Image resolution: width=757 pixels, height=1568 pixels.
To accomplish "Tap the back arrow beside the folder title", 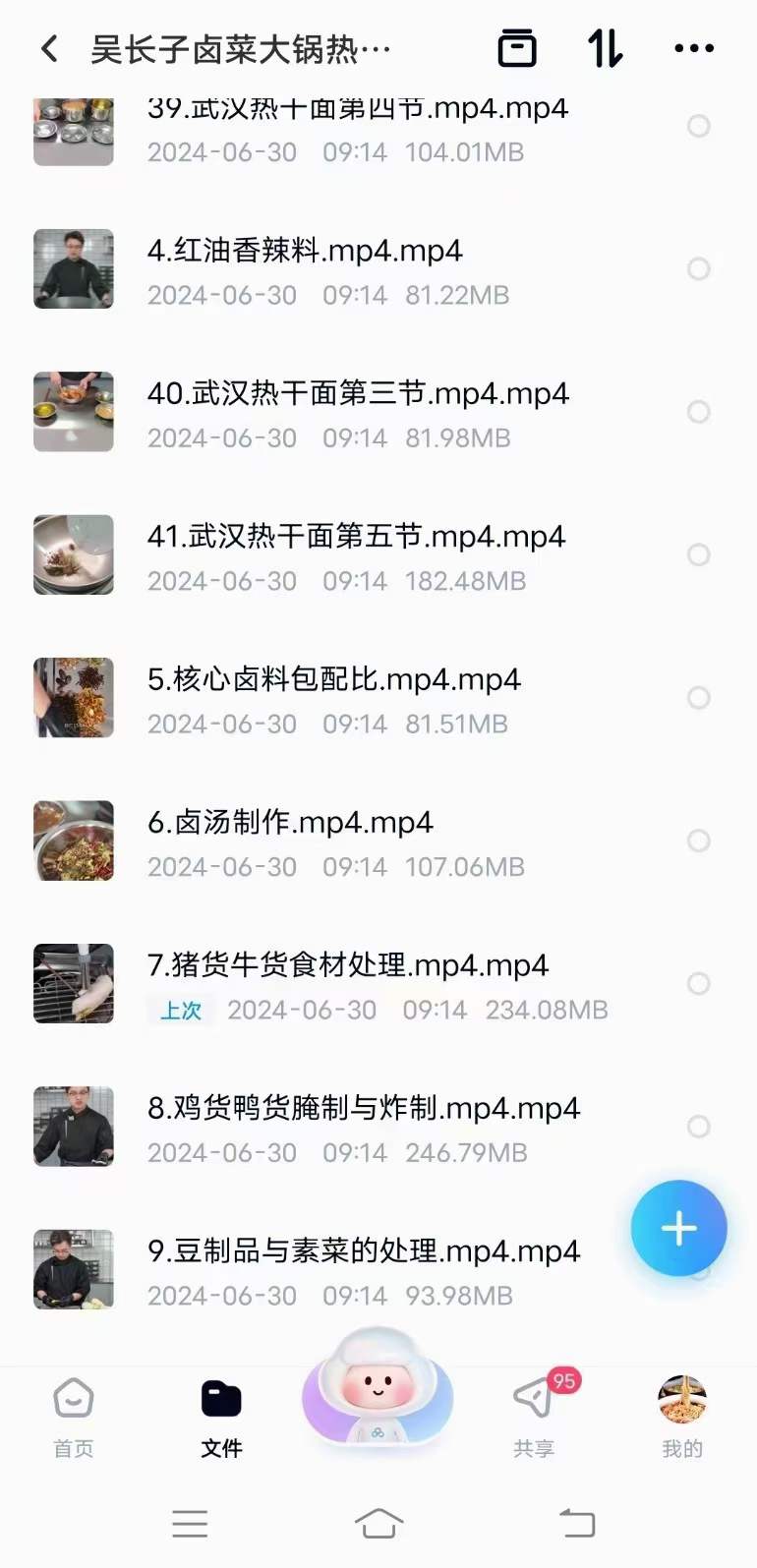I will coord(48,47).
